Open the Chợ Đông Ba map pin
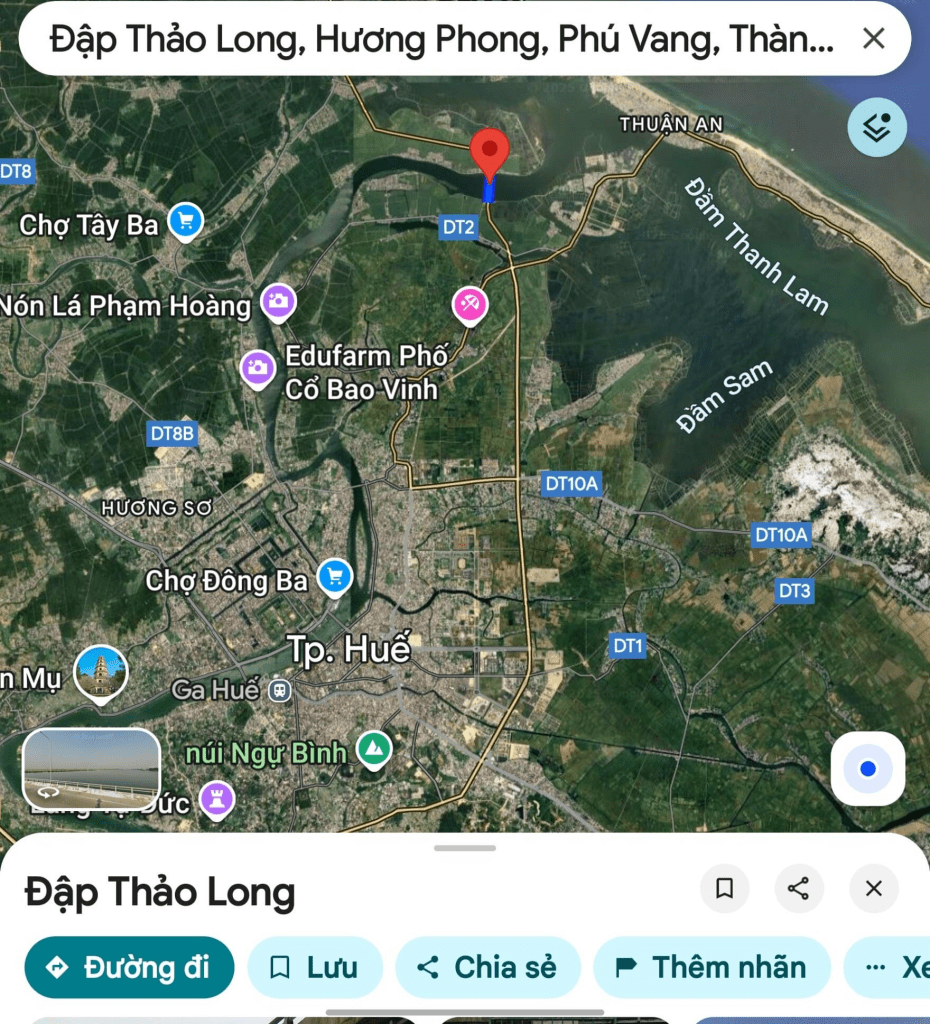The height and width of the screenshot is (1024, 930). coord(334,577)
